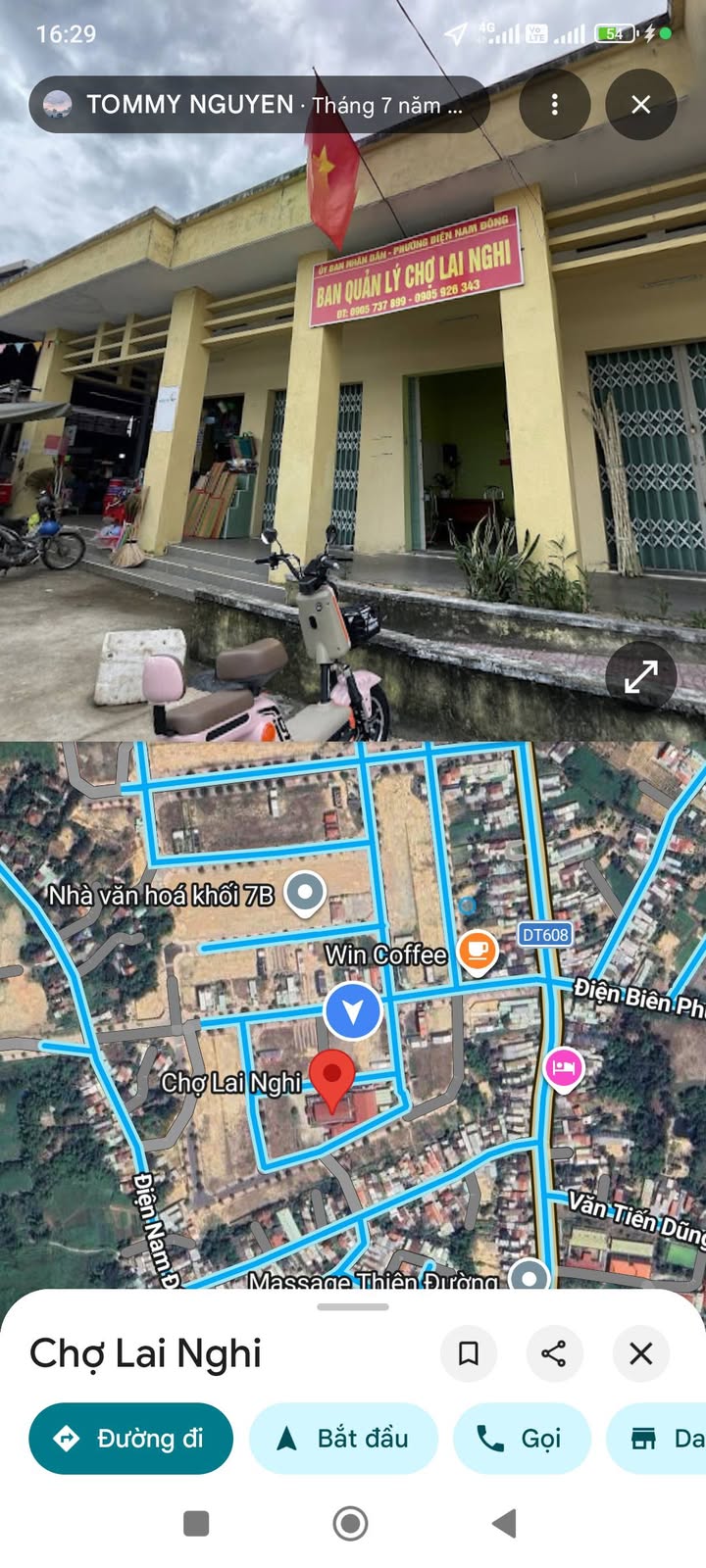This screenshot has height=1568, width=706.
Task: Go to the system home screen
Action: pos(351,1523)
